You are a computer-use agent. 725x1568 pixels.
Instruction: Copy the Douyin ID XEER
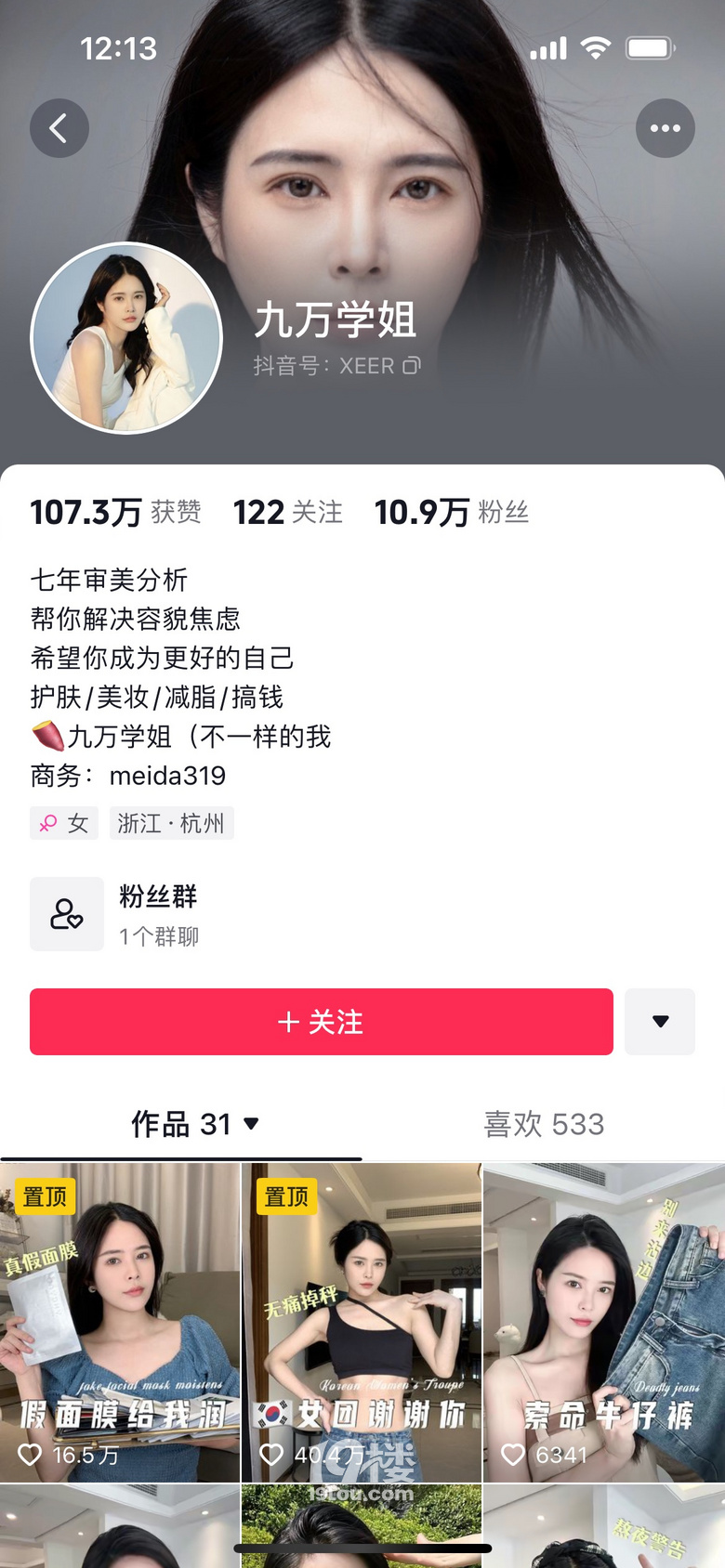(412, 366)
